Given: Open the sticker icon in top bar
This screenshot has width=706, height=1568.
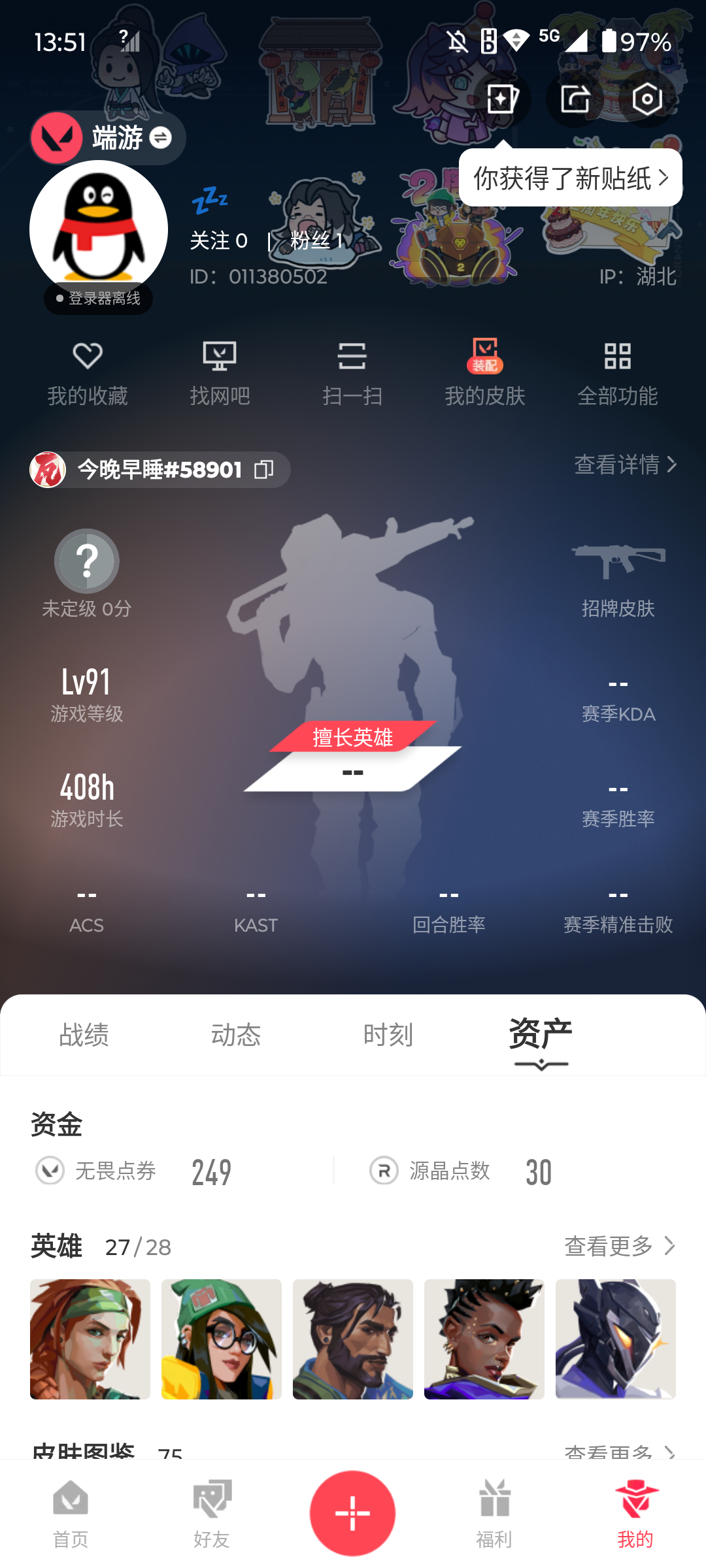Looking at the screenshot, I should pyautogui.click(x=501, y=99).
